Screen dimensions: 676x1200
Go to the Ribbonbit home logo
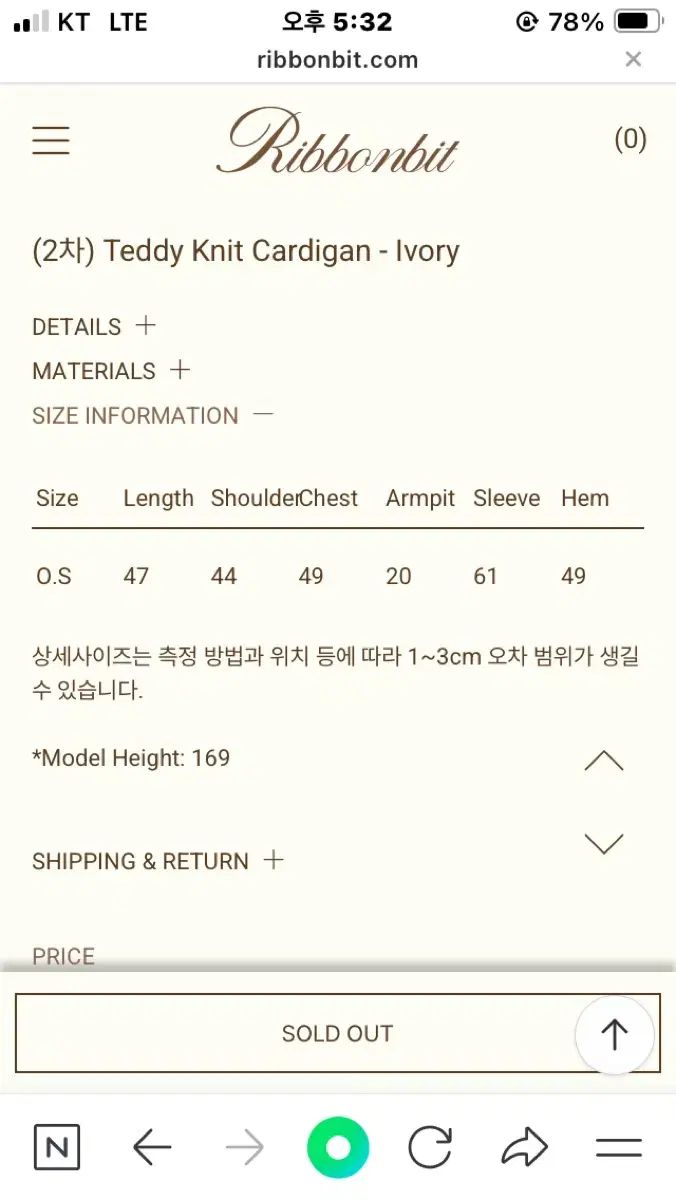pos(338,141)
